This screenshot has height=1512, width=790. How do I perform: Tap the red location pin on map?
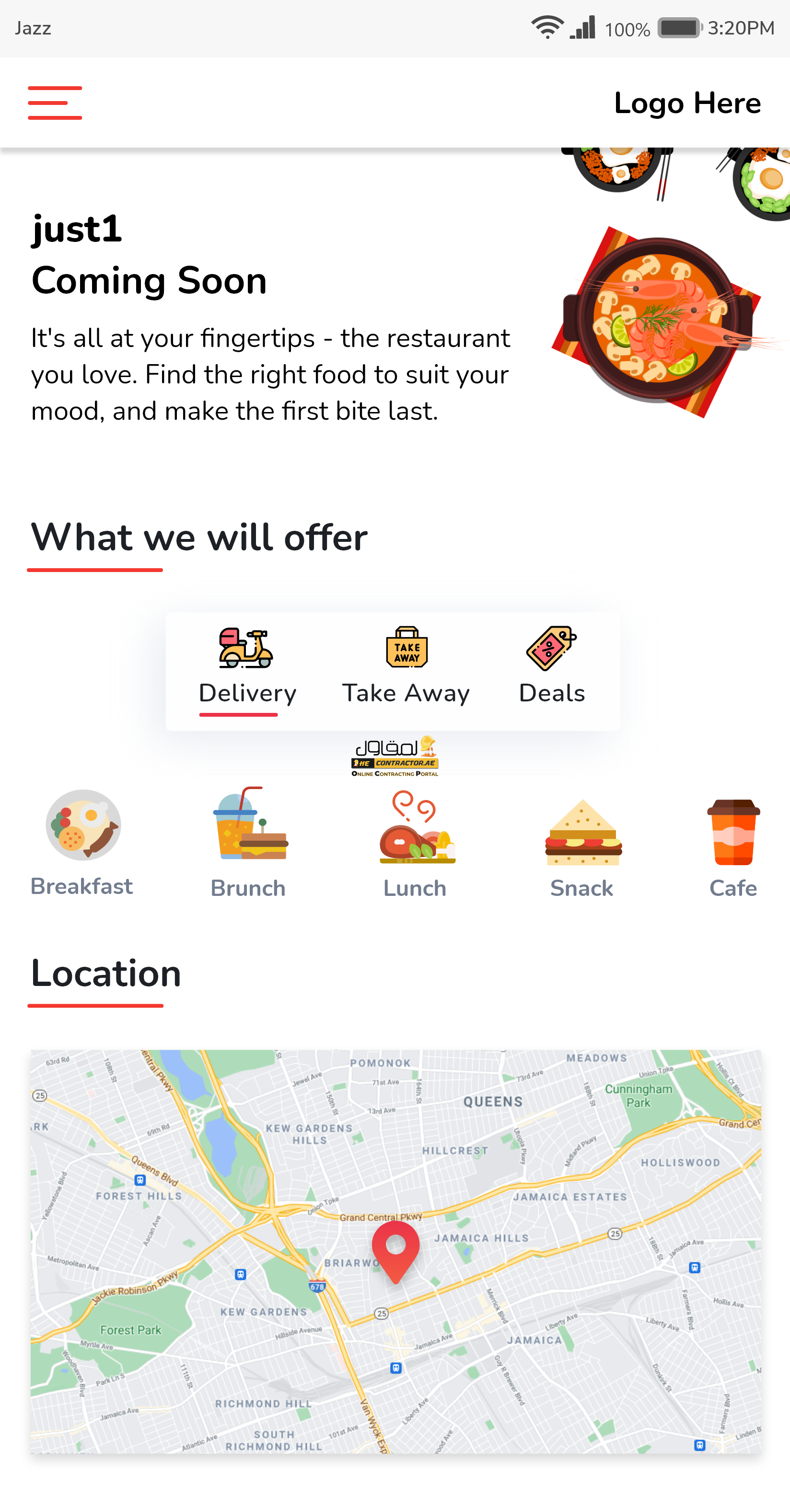click(x=395, y=1249)
